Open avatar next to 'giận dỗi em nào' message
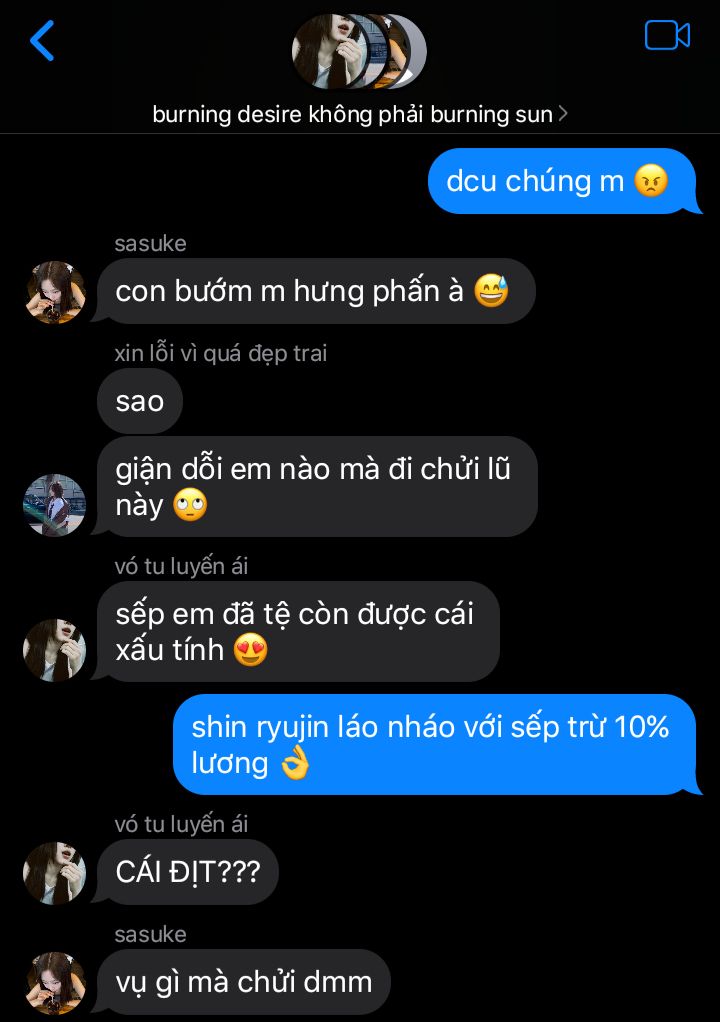Image resolution: width=720 pixels, height=1022 pixels. coord(55,505)
